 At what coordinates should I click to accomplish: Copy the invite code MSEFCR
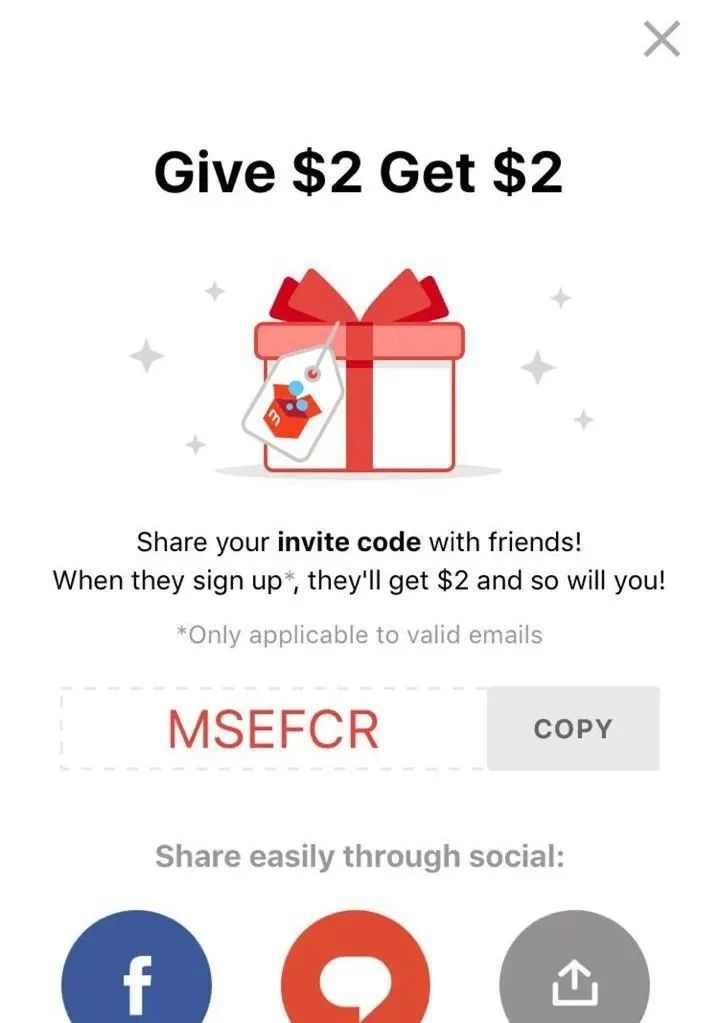coord(573,729)
